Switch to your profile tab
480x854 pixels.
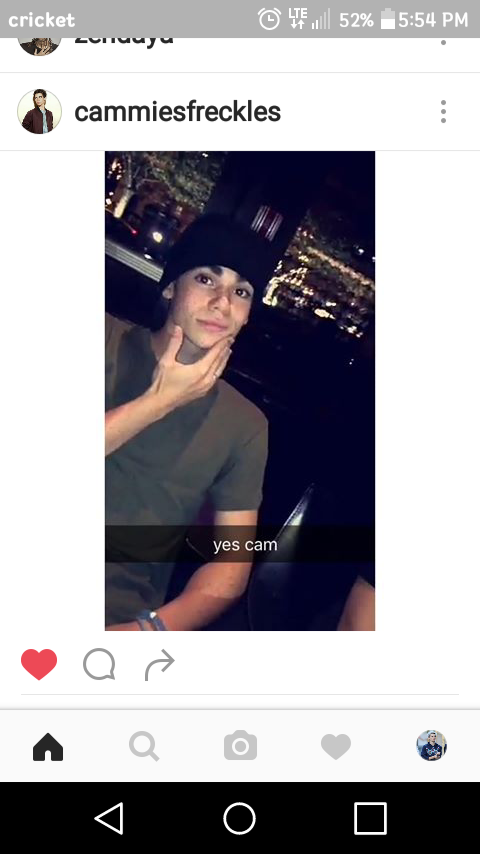[x=432, y=746]
